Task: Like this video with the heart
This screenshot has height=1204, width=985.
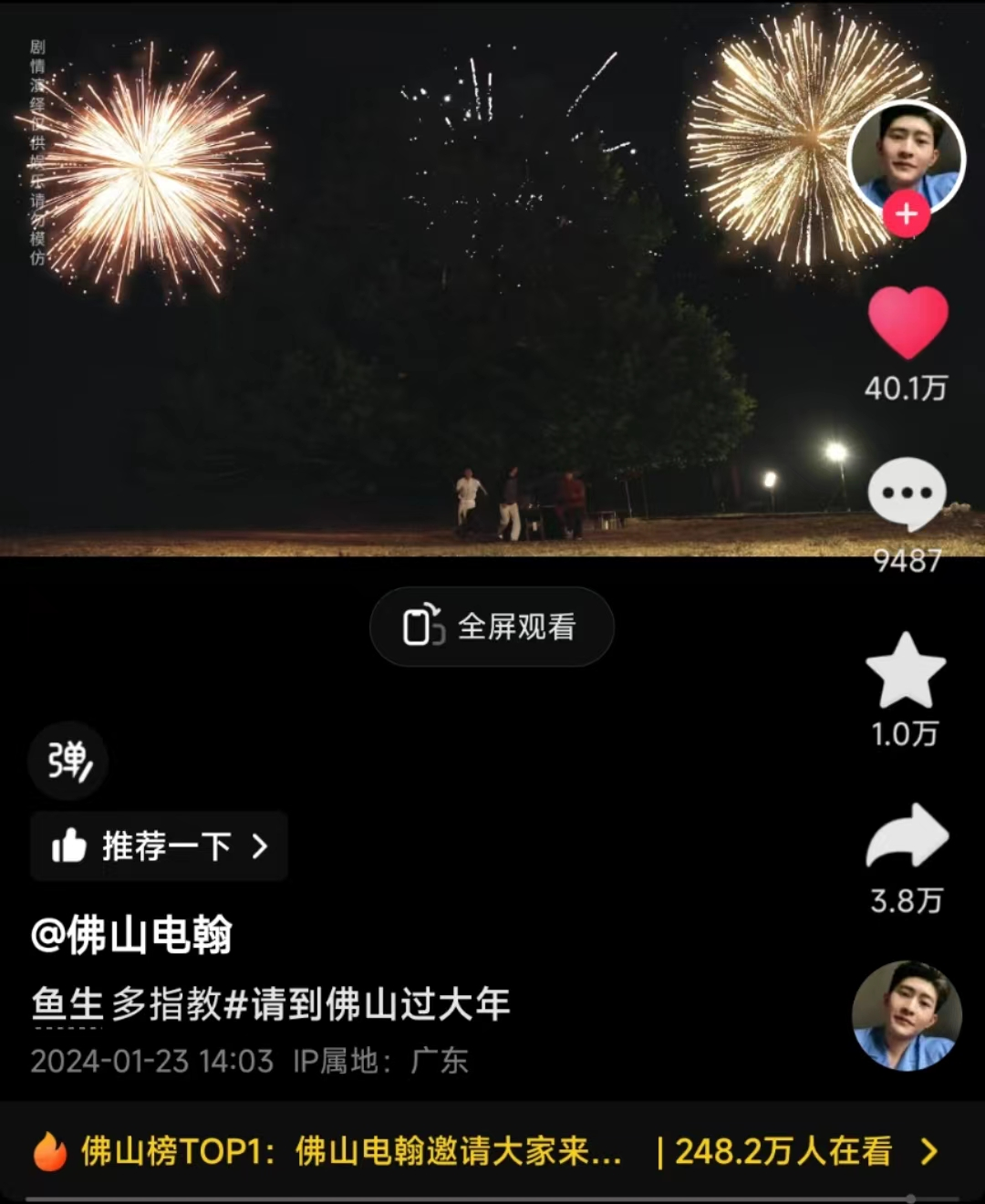Action: [907, 322]
